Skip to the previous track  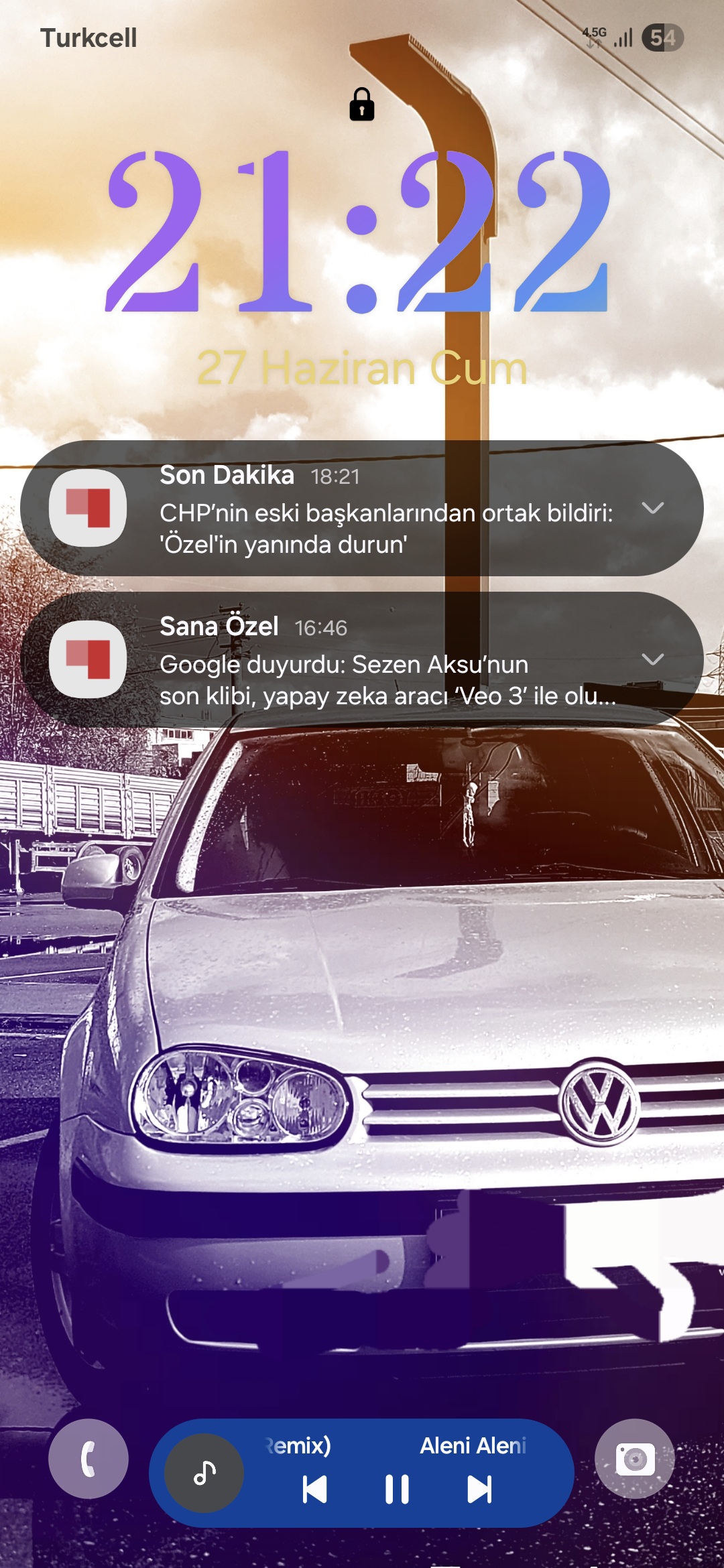[314, 1490]
